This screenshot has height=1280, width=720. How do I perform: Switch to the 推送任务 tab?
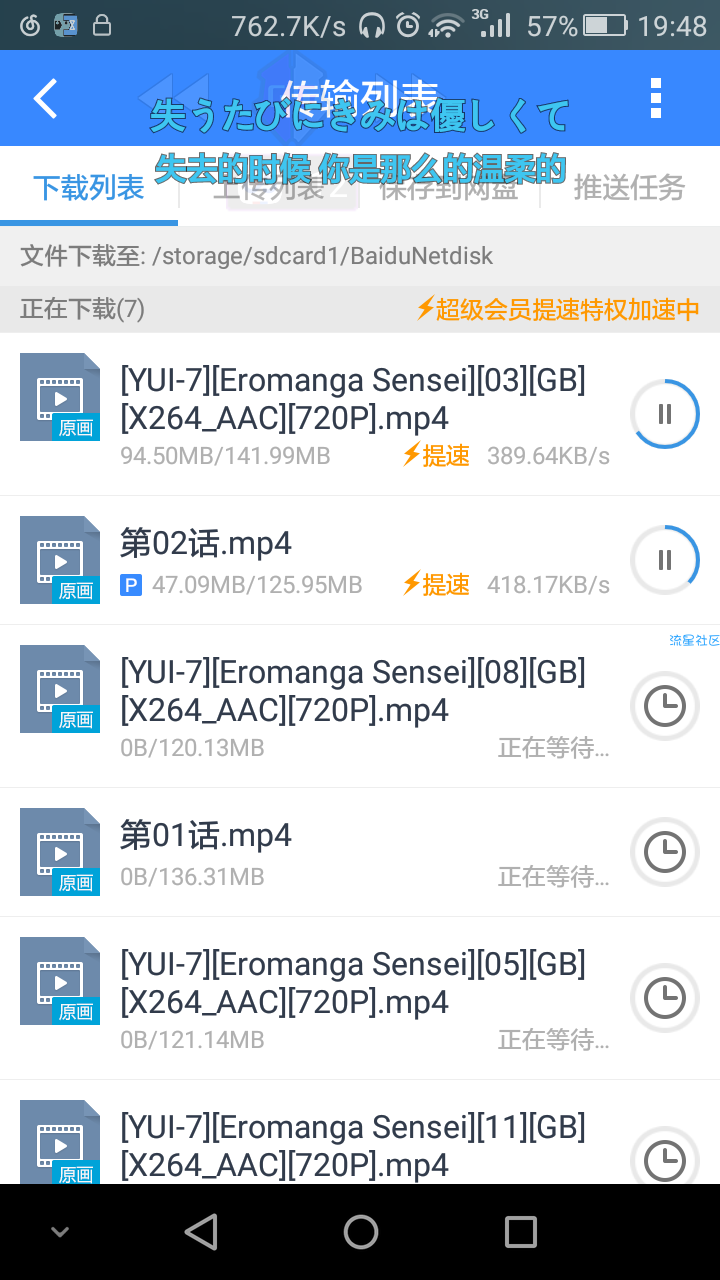pos(629,187)
